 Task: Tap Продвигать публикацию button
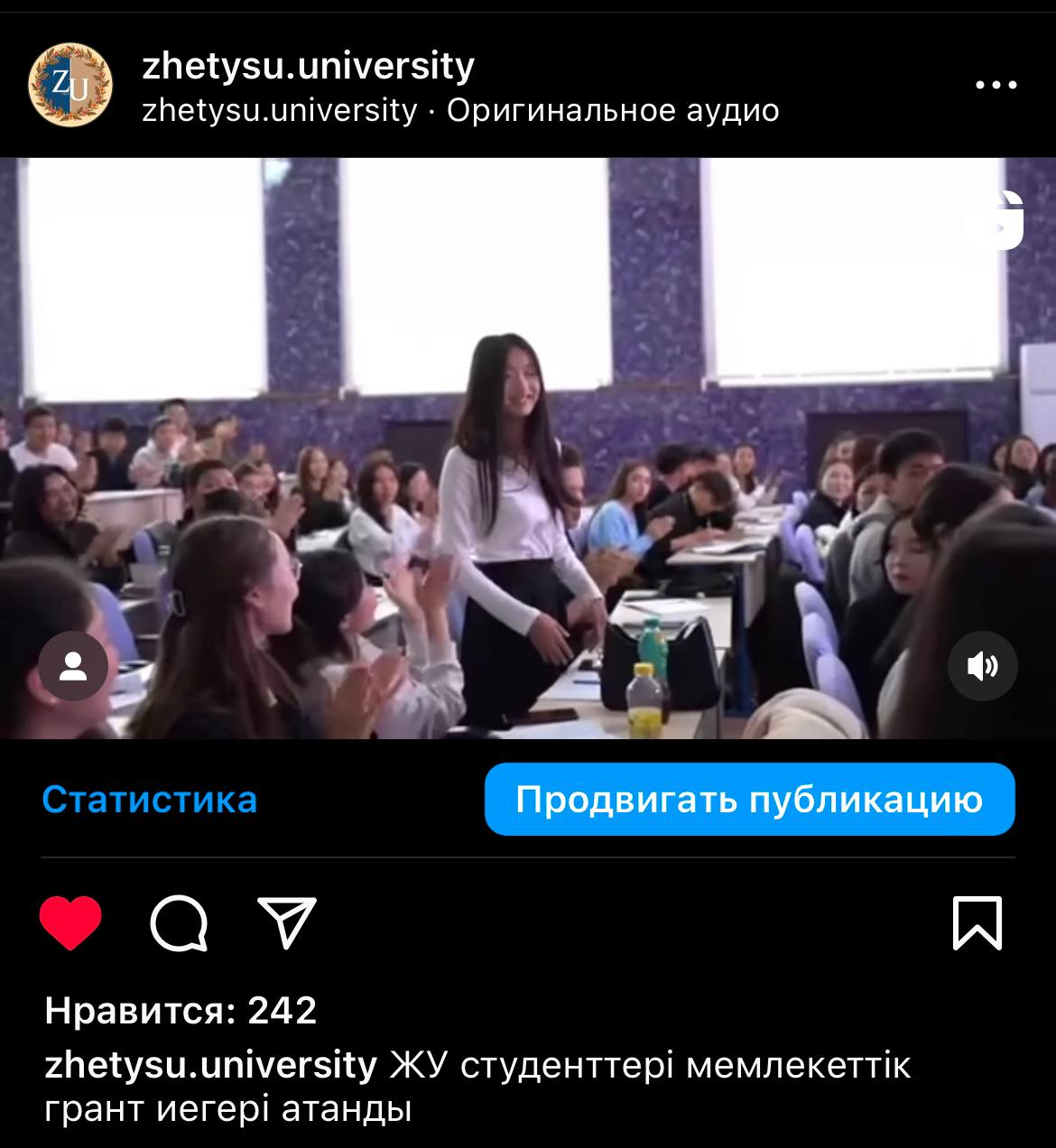(x=749, y=800)
